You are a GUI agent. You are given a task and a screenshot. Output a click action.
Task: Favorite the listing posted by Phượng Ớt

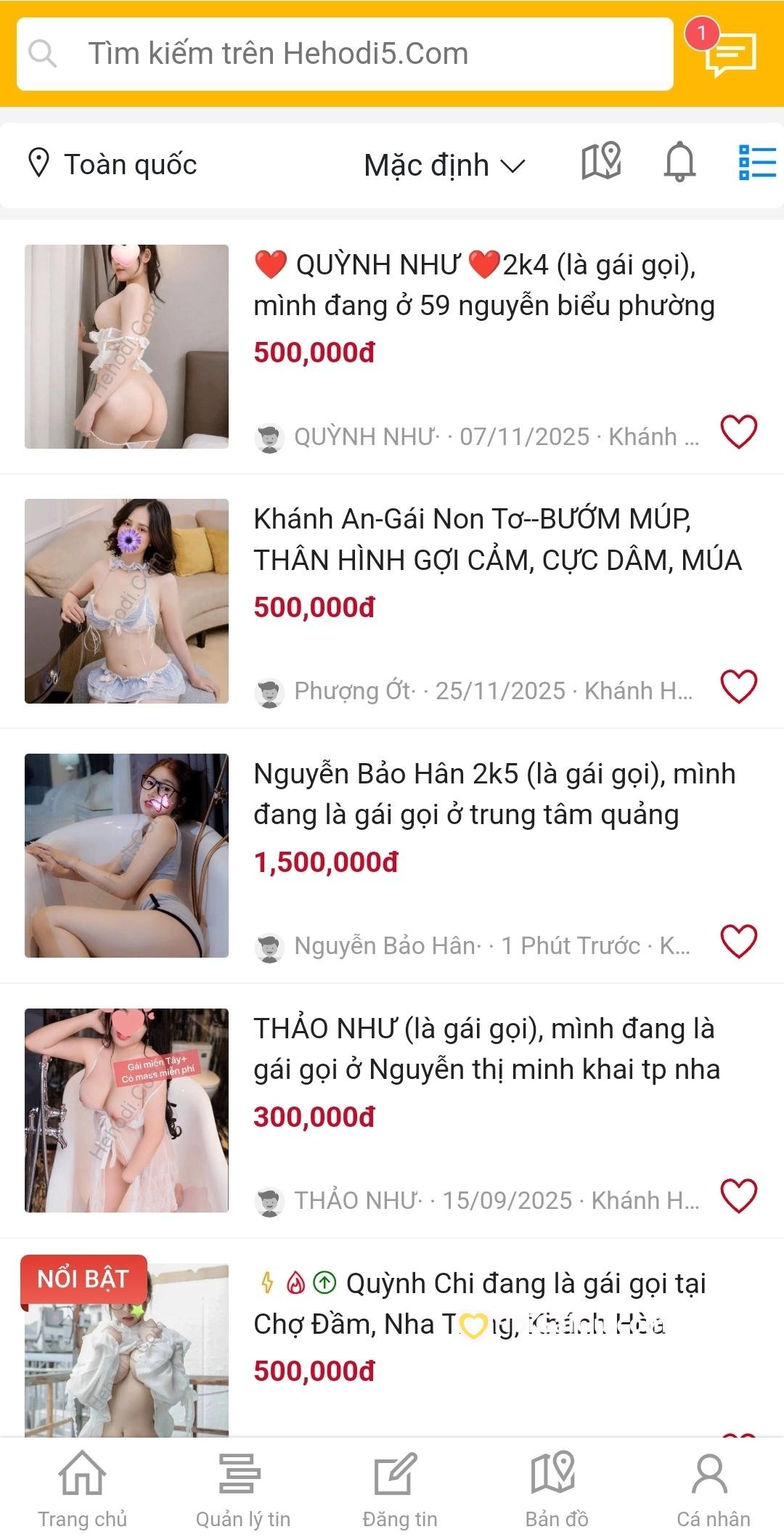tap(738, 687)
